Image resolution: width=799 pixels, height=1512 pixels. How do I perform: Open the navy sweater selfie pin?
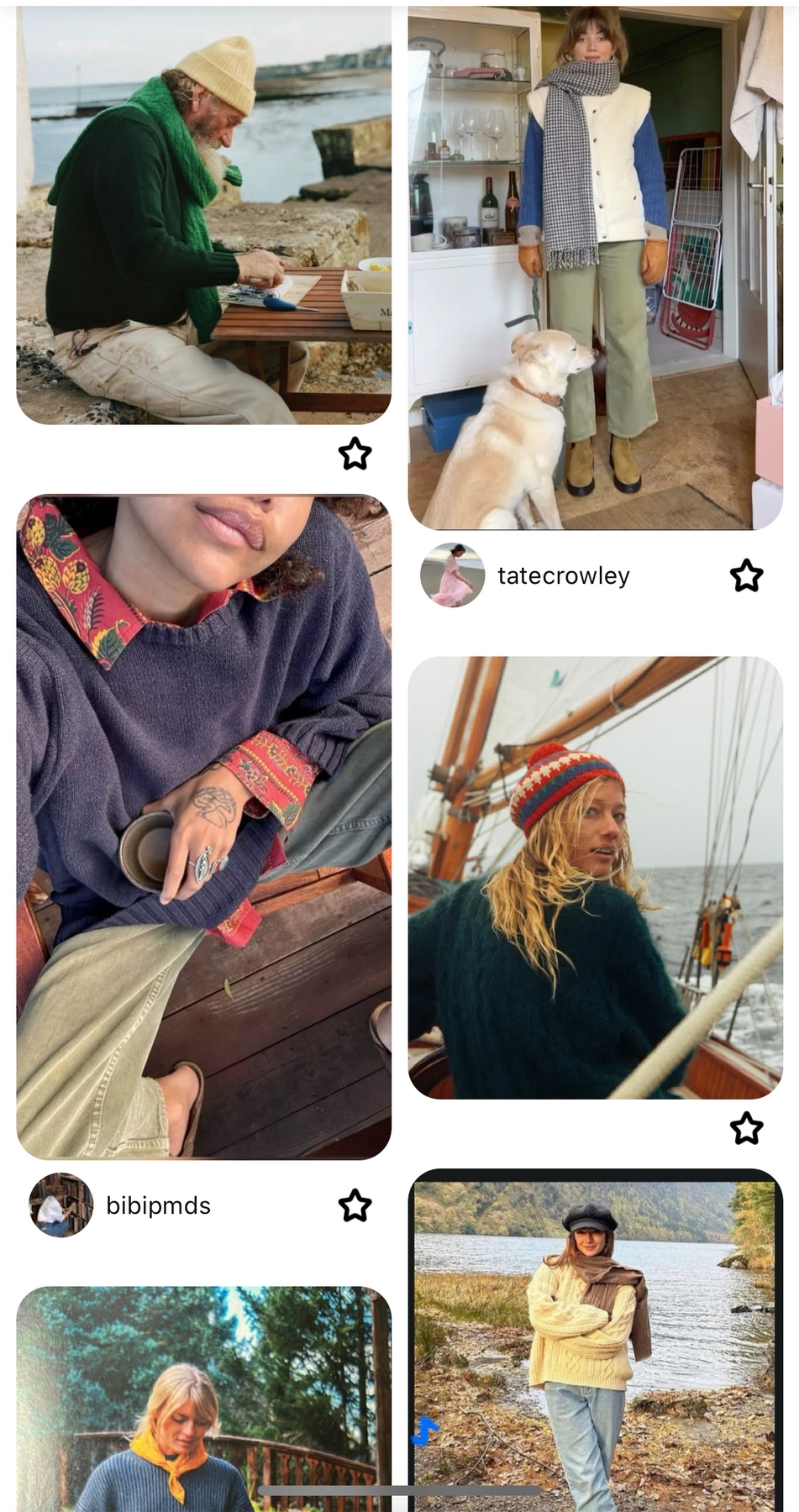pyautogui.click(x=204, y=827)
